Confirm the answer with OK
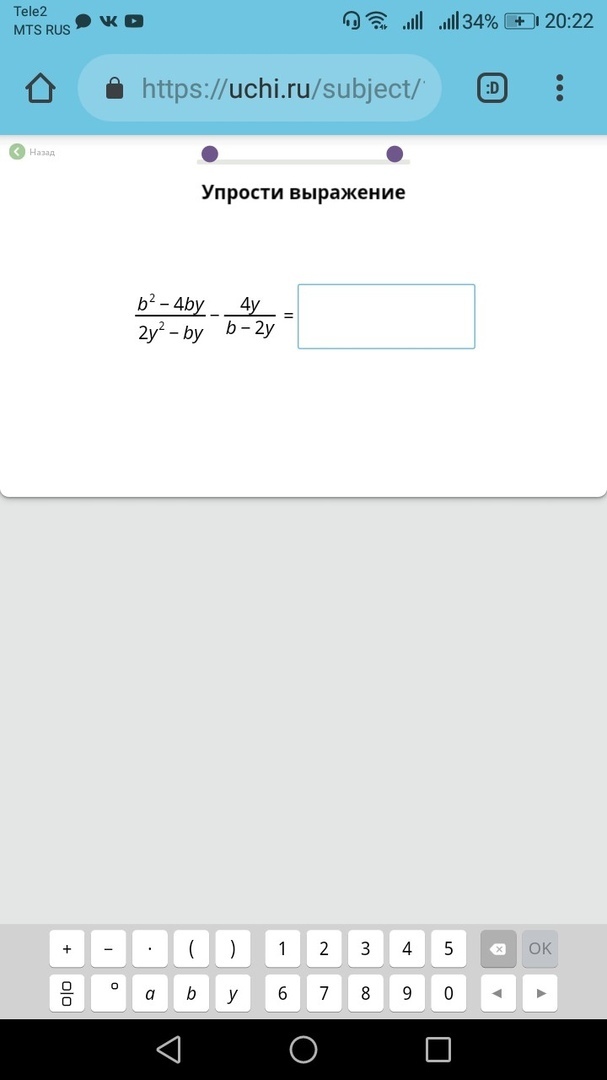This screenshot has height=1080, width=607. (540, 949)
